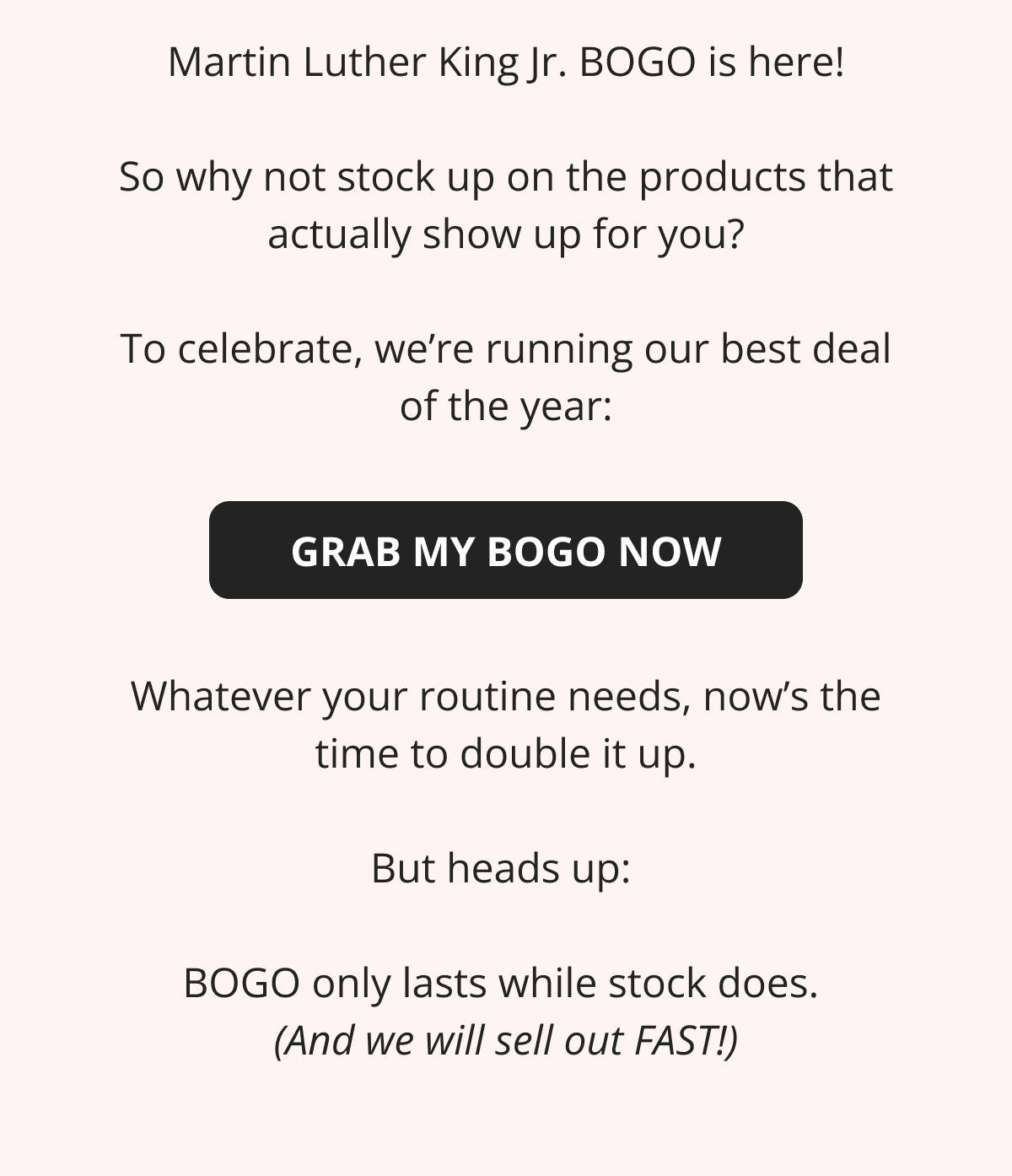Viewport: 1012px width, 1176px height.
Task: Tap the Grab My BOGO Now button
Action: pyautogui.click(x=506, y=550)
